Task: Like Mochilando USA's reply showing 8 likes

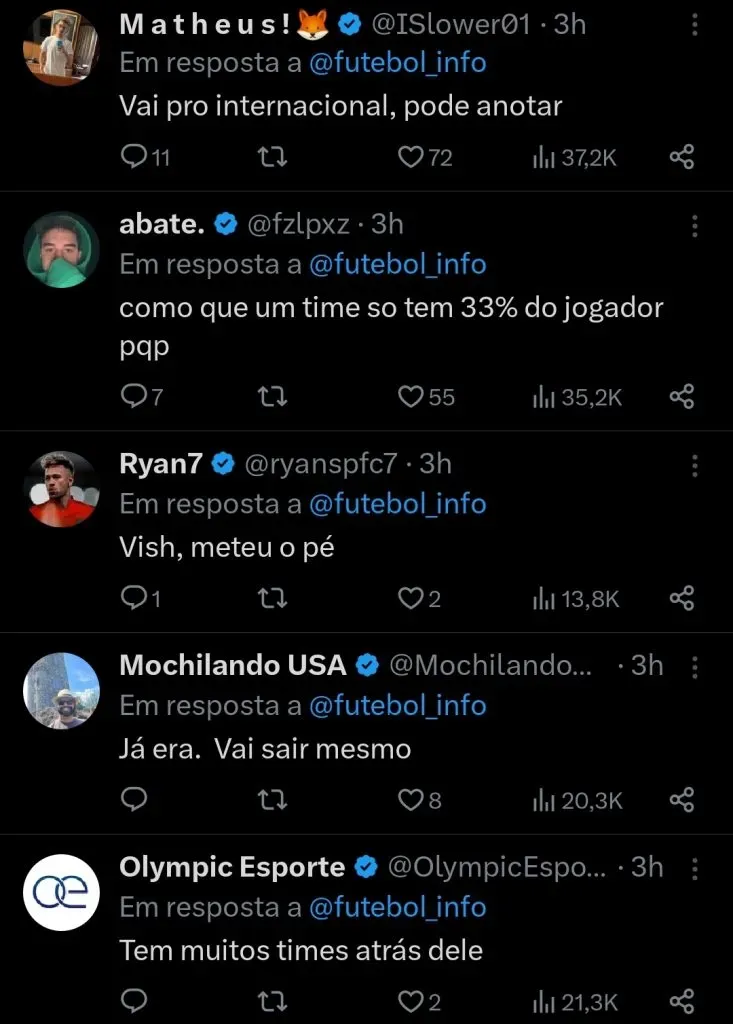Action: tap(409, 799)
